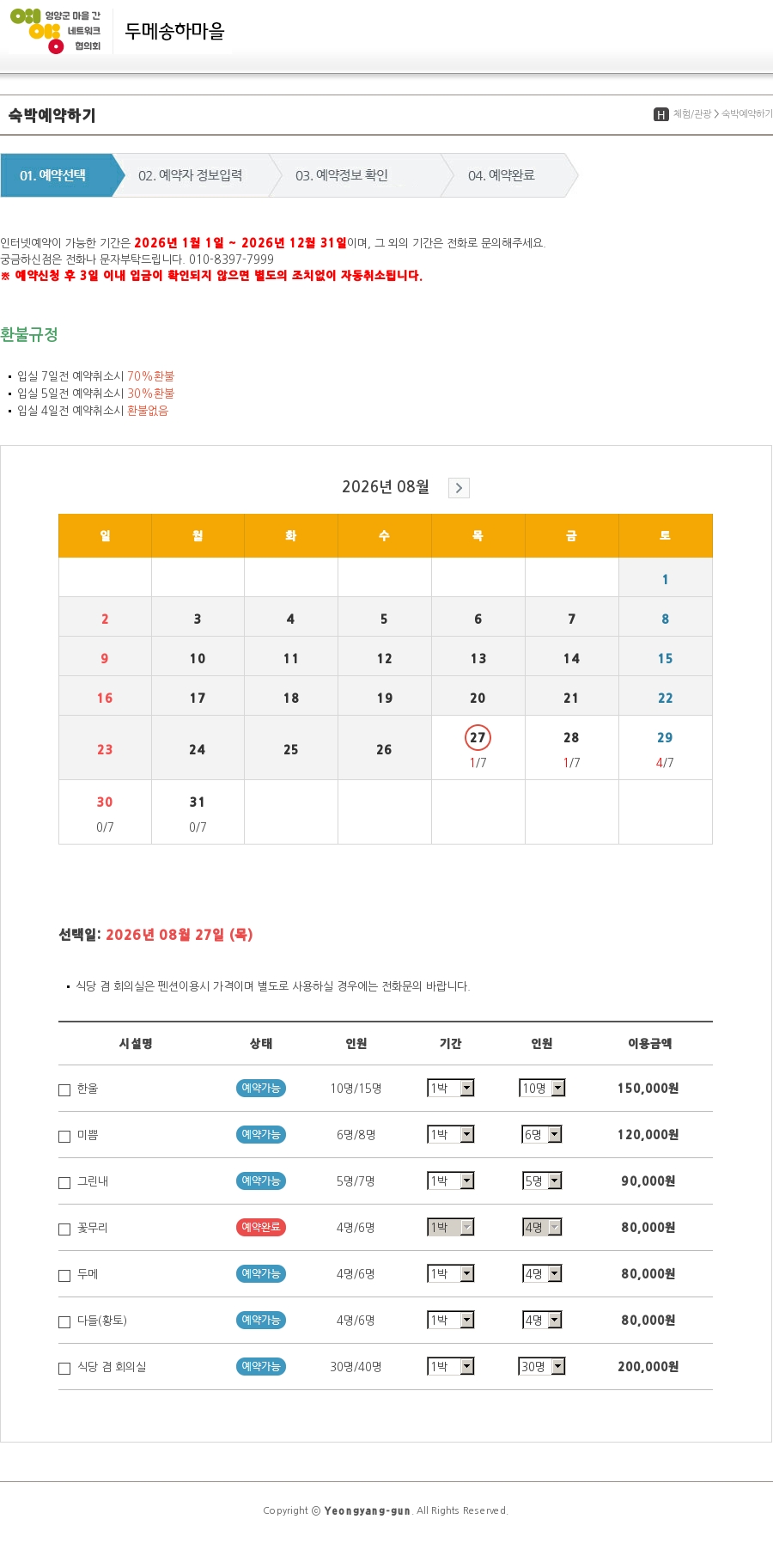
Task: Open the 인원 dropdown for 한울
Action: [x=542, y=1089]
